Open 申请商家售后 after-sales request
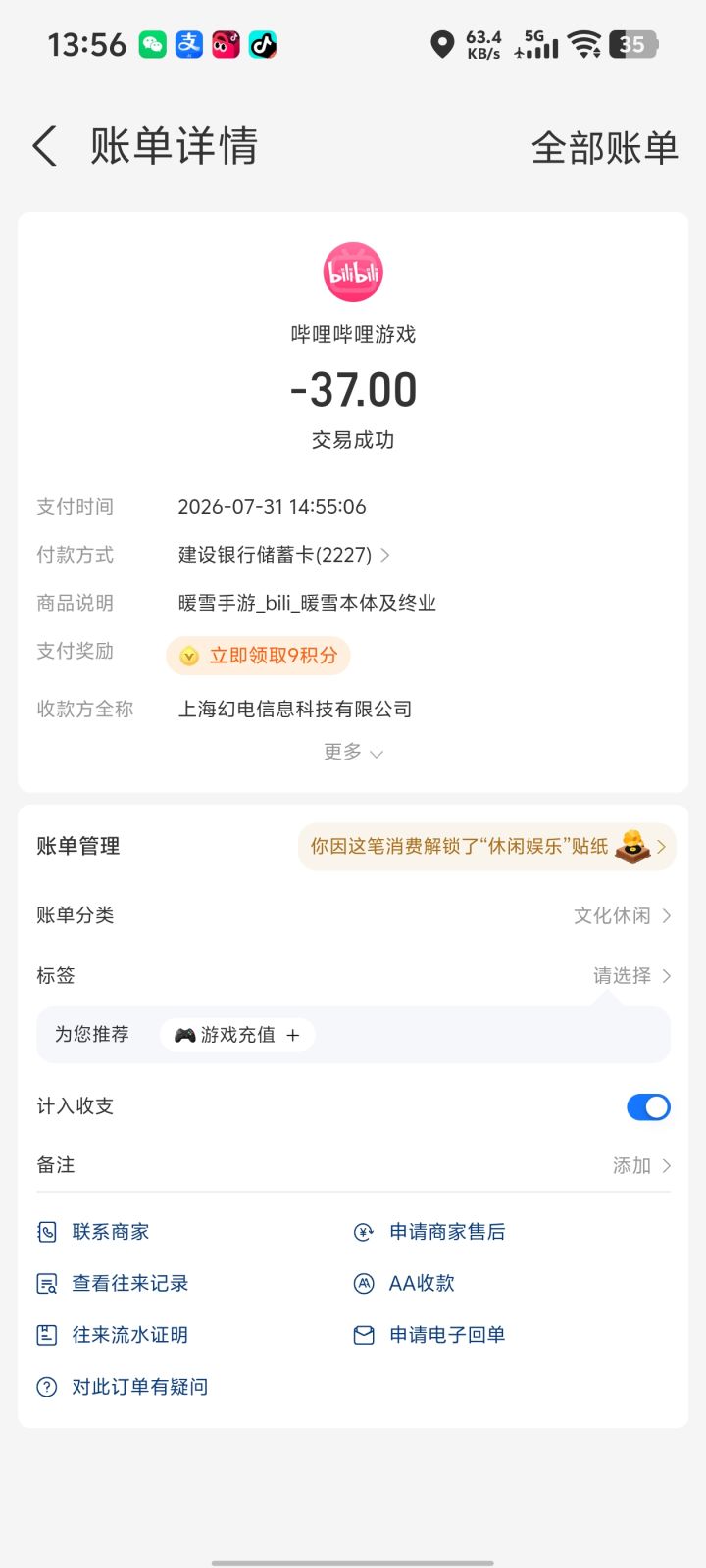Screen dimensions: 706x1568 tap(429, 1232)
